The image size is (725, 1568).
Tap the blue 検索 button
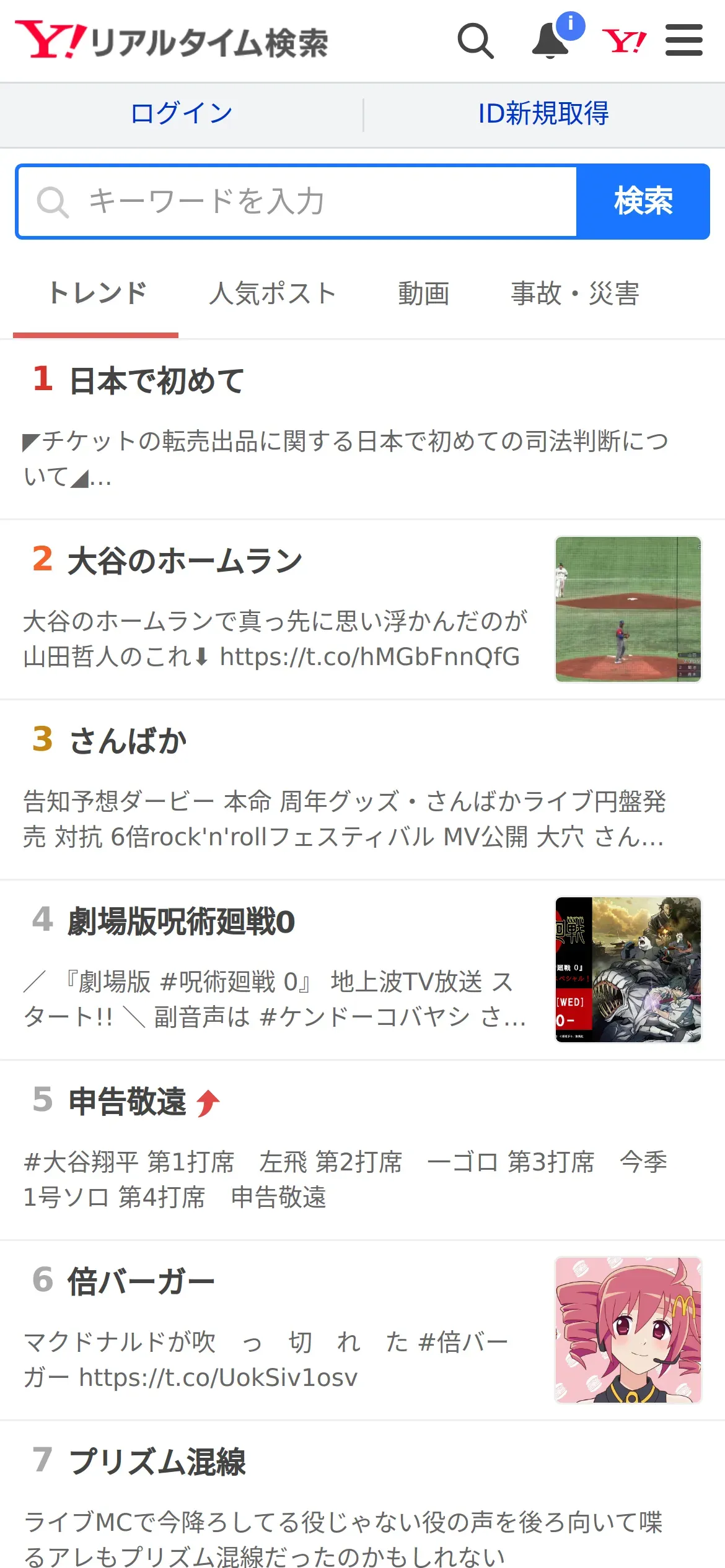coord(643,202)
